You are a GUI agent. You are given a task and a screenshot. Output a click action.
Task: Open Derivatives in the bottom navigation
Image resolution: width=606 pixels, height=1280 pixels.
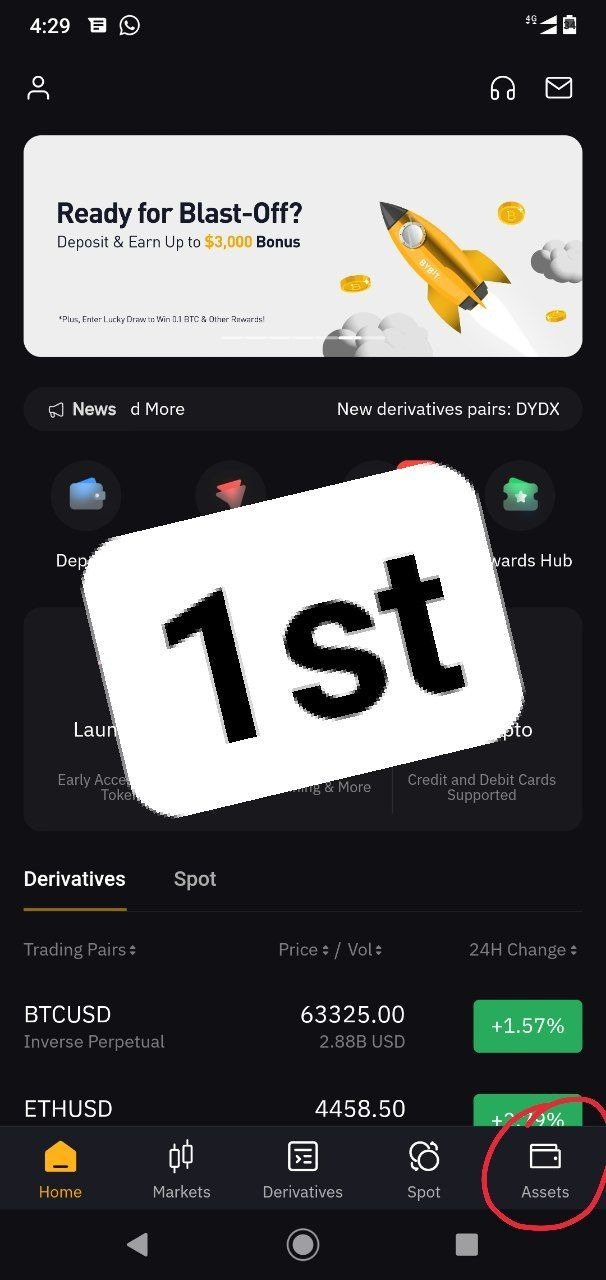[x=303, y=1170]
